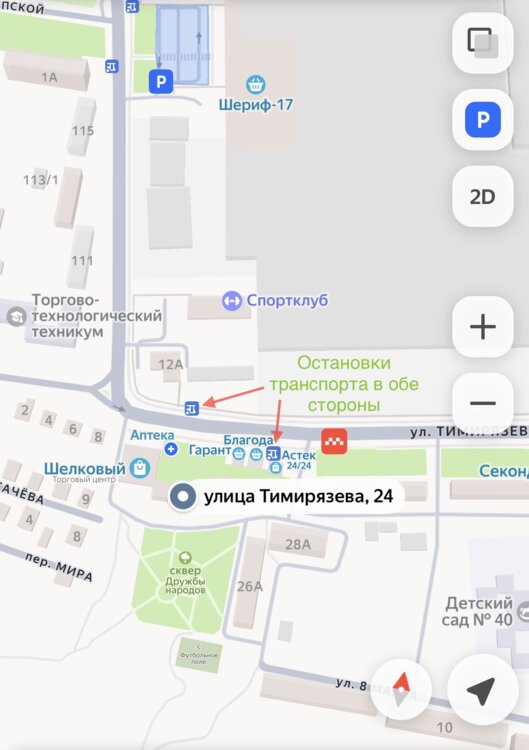Center the map on my location
Screen dimensions: 529x750
click(482, 689)
